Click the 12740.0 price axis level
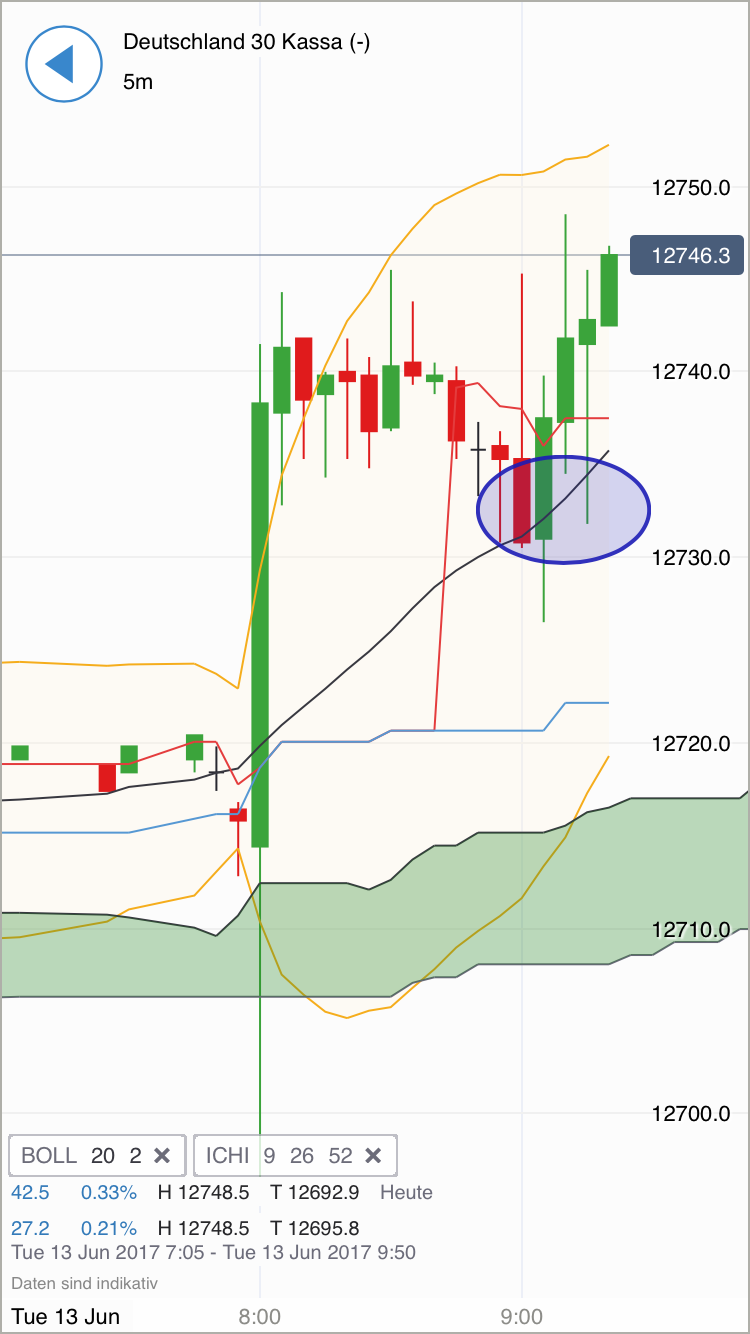750x1334 pixels. tap(690, 371)
